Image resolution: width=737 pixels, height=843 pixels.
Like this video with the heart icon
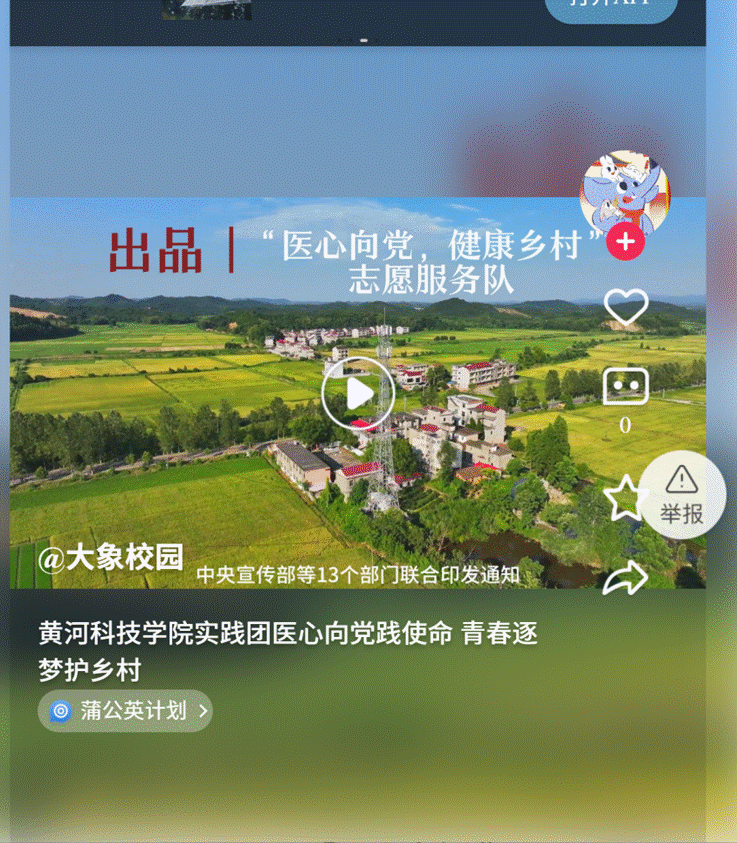[626, 307]
